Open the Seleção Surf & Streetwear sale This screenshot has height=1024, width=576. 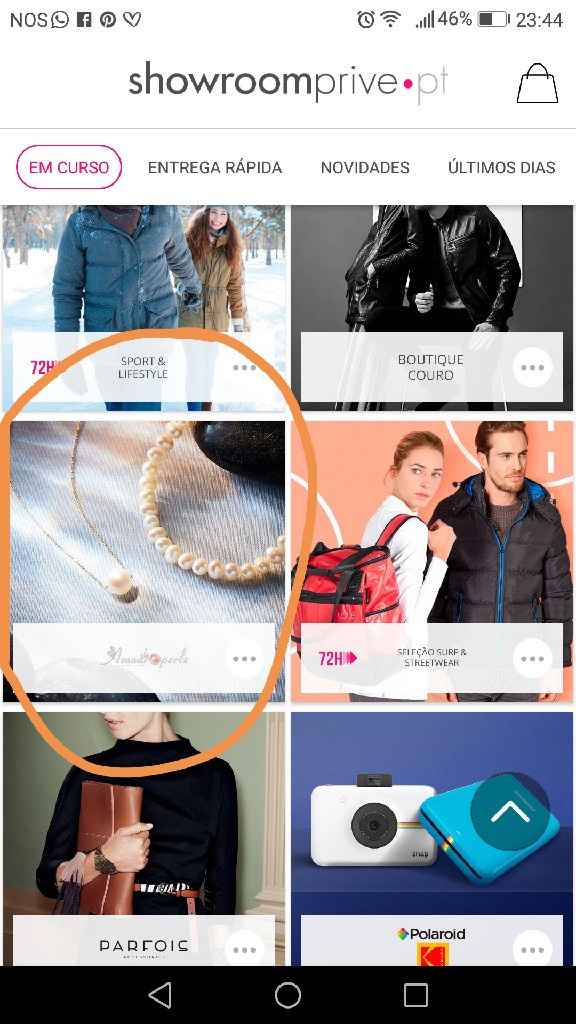pos(432,562)
